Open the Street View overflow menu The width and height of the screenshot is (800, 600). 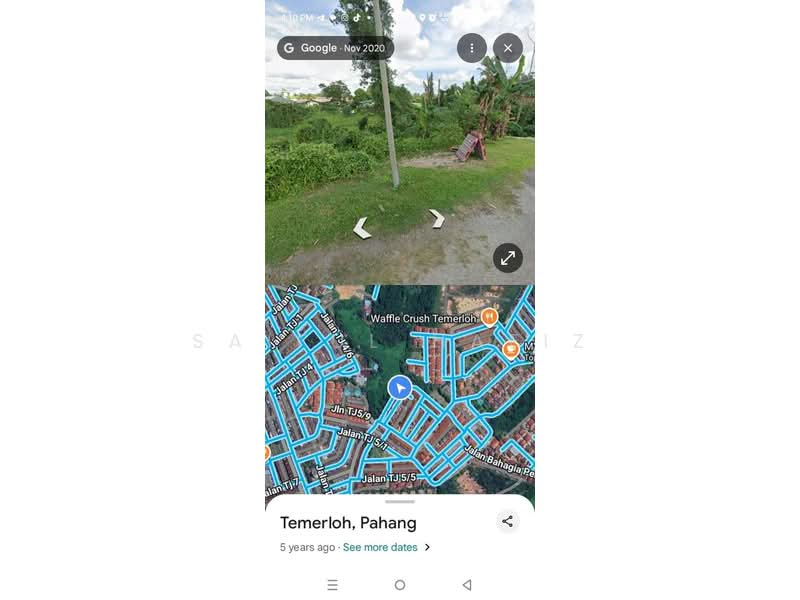(x=472, y=48)
